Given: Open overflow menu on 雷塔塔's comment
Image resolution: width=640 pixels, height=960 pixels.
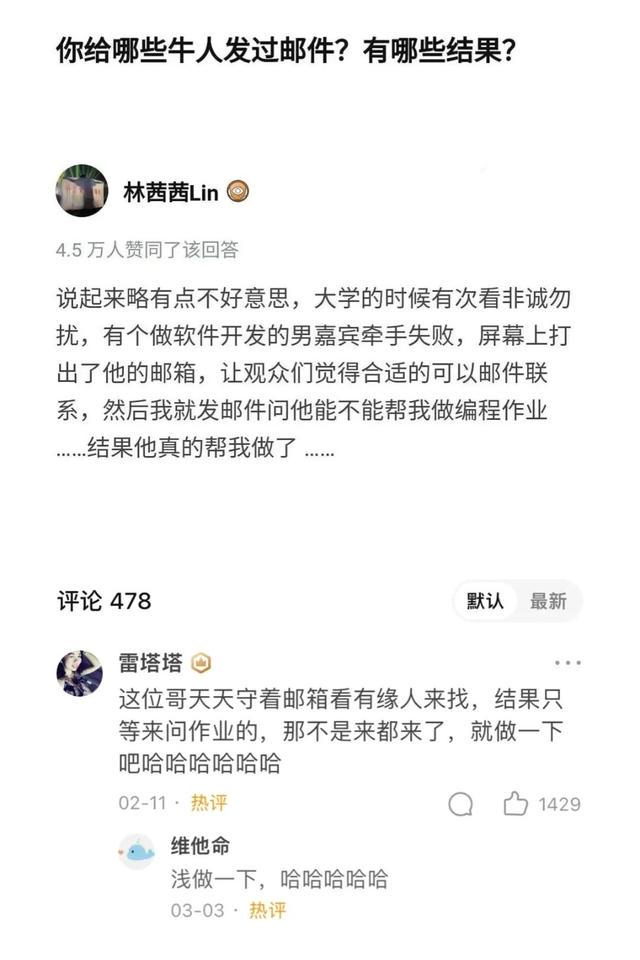Looking at the screenshot, I should pyautogui.click(x=567, y=663).
